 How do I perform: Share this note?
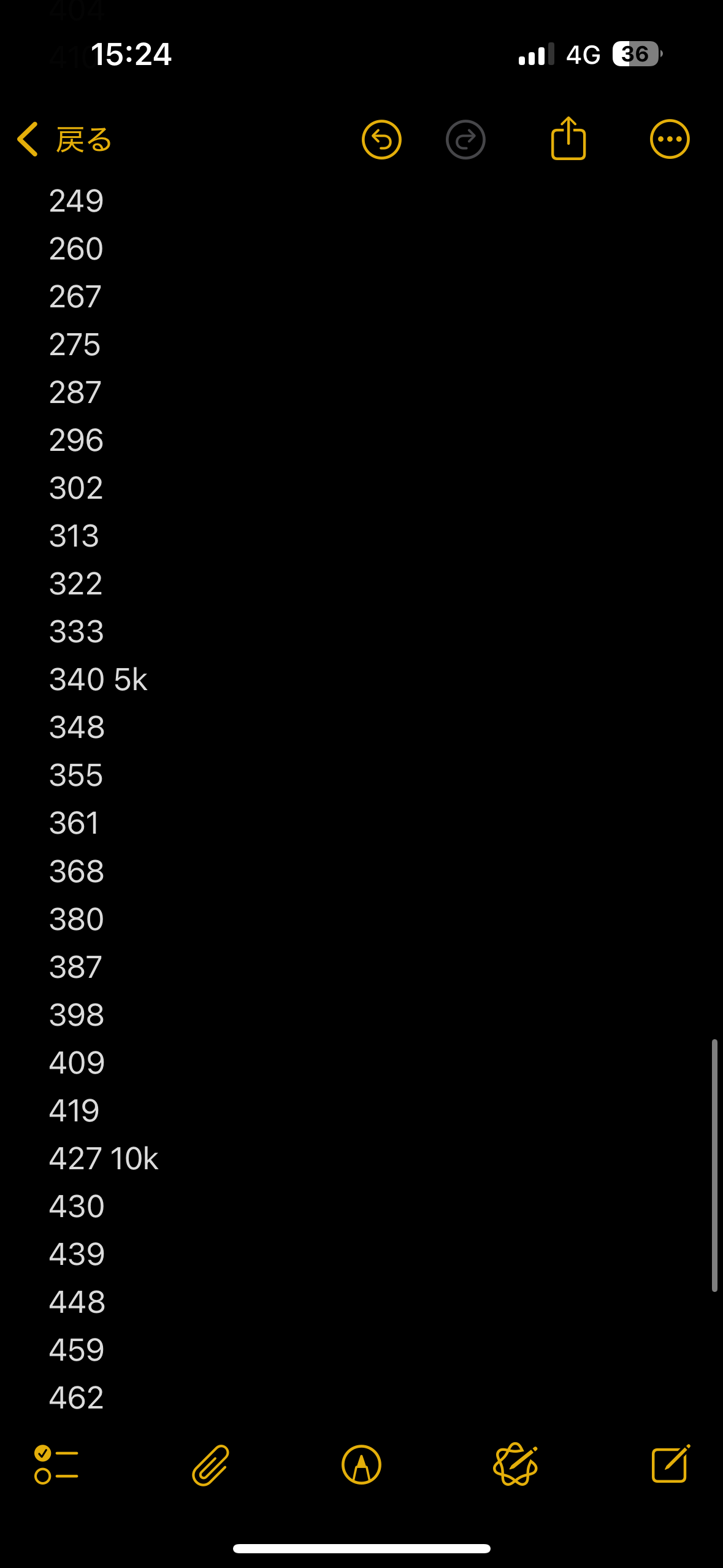568,139
